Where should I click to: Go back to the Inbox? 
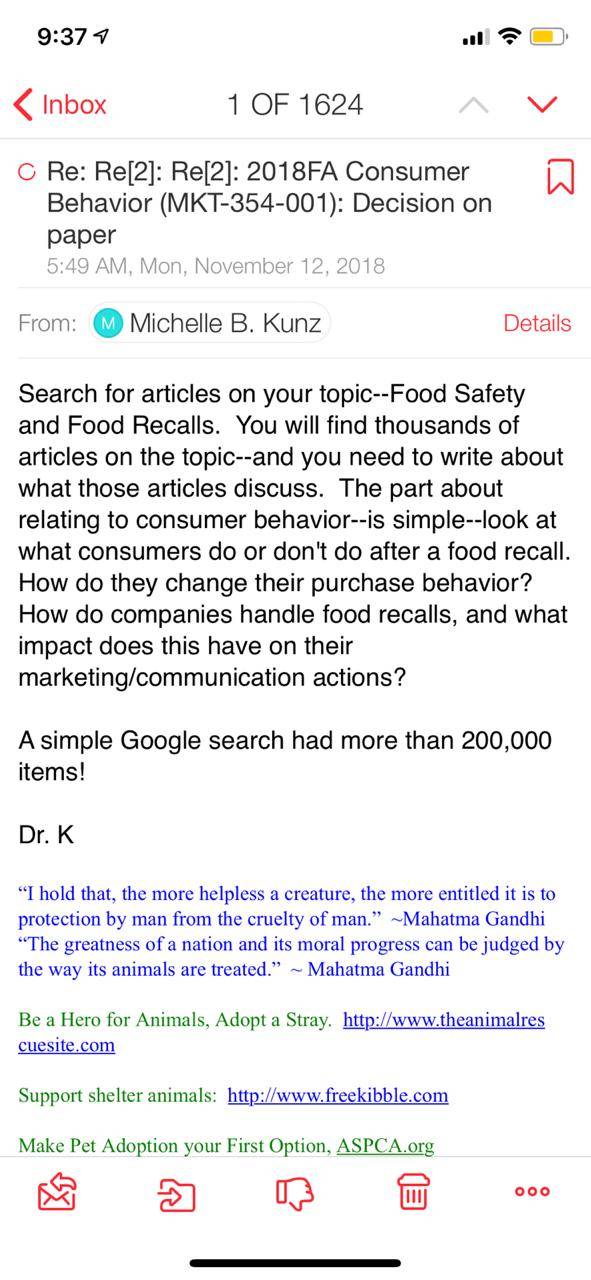(61, 104)
